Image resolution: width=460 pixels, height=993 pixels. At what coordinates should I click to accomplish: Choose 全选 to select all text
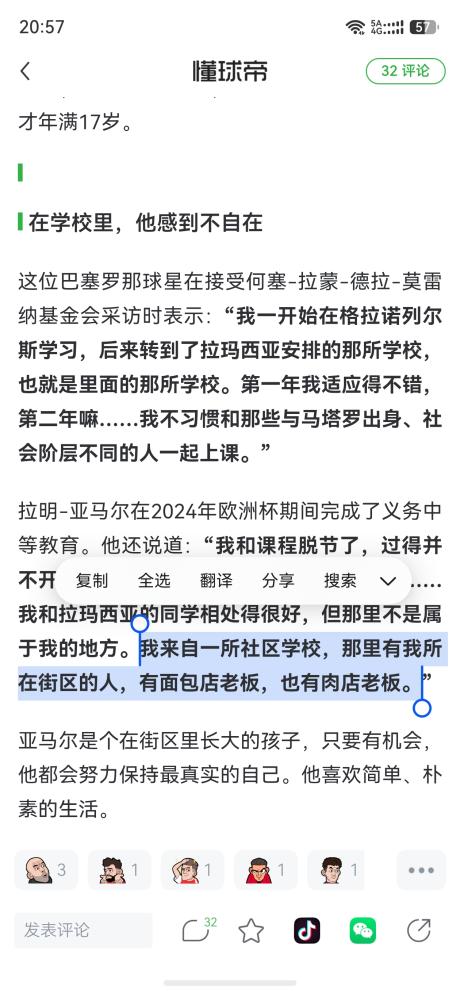coord(154,581)
